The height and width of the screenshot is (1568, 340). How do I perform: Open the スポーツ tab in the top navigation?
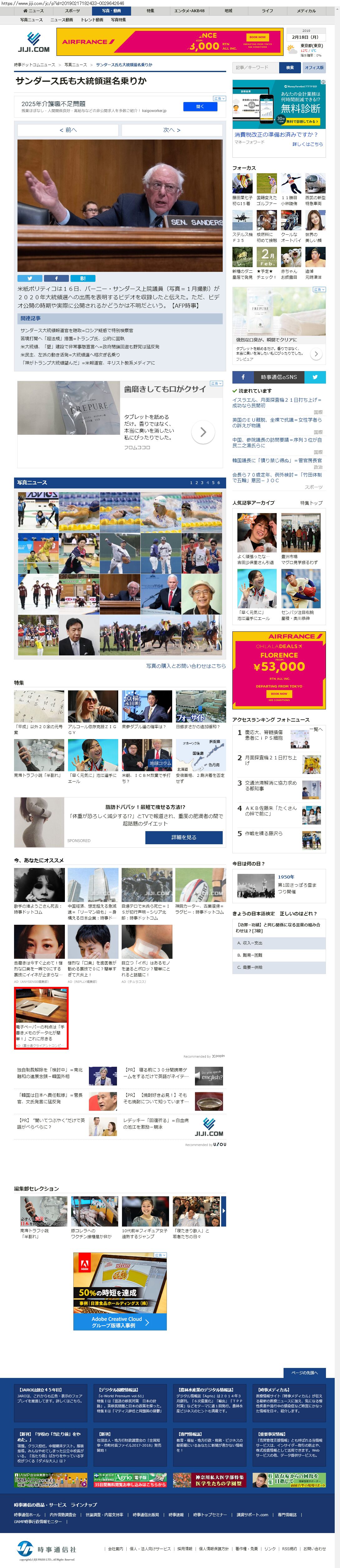tap(72, 10)
